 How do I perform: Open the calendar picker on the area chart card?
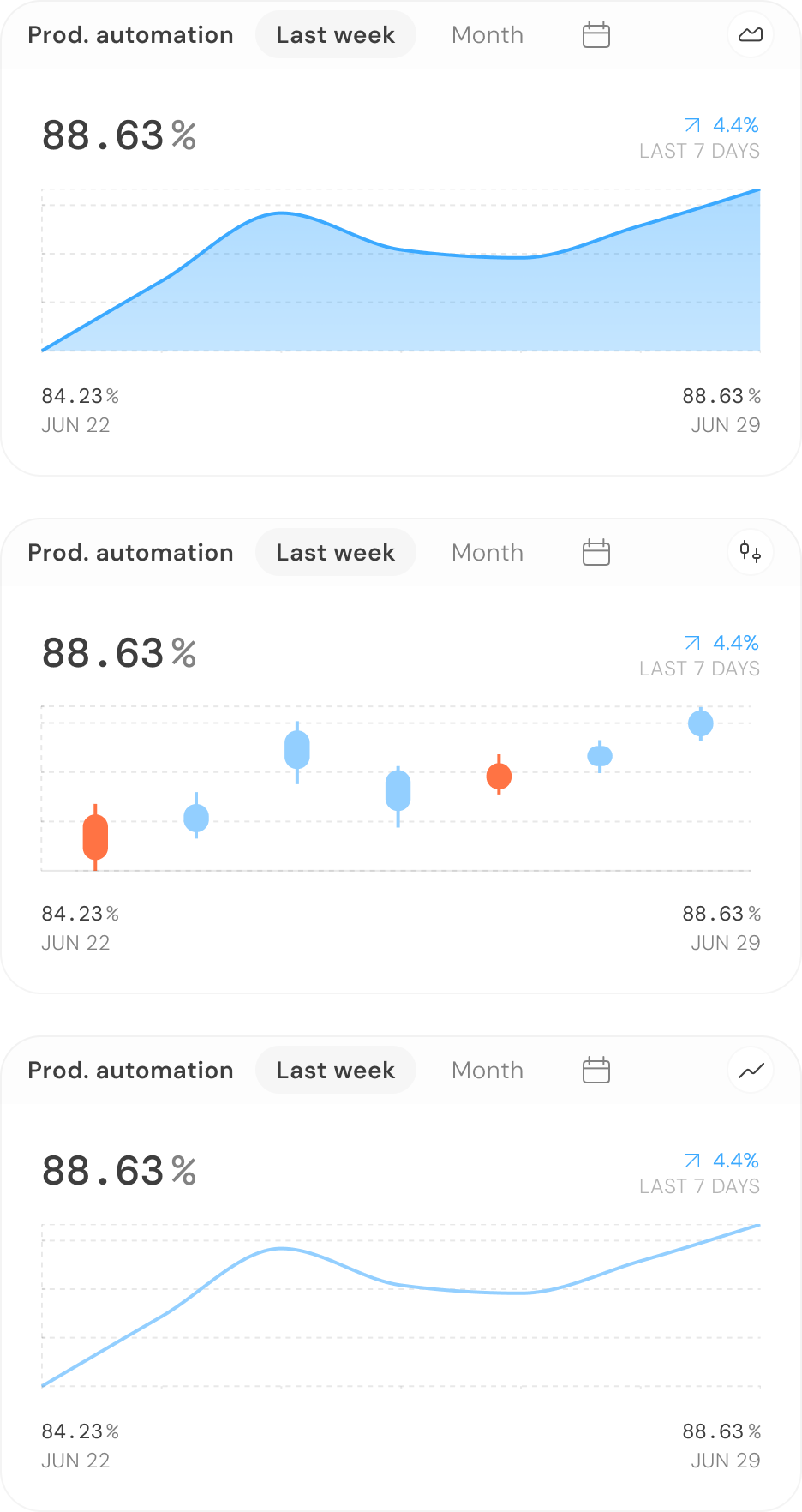tap(596, 35)
